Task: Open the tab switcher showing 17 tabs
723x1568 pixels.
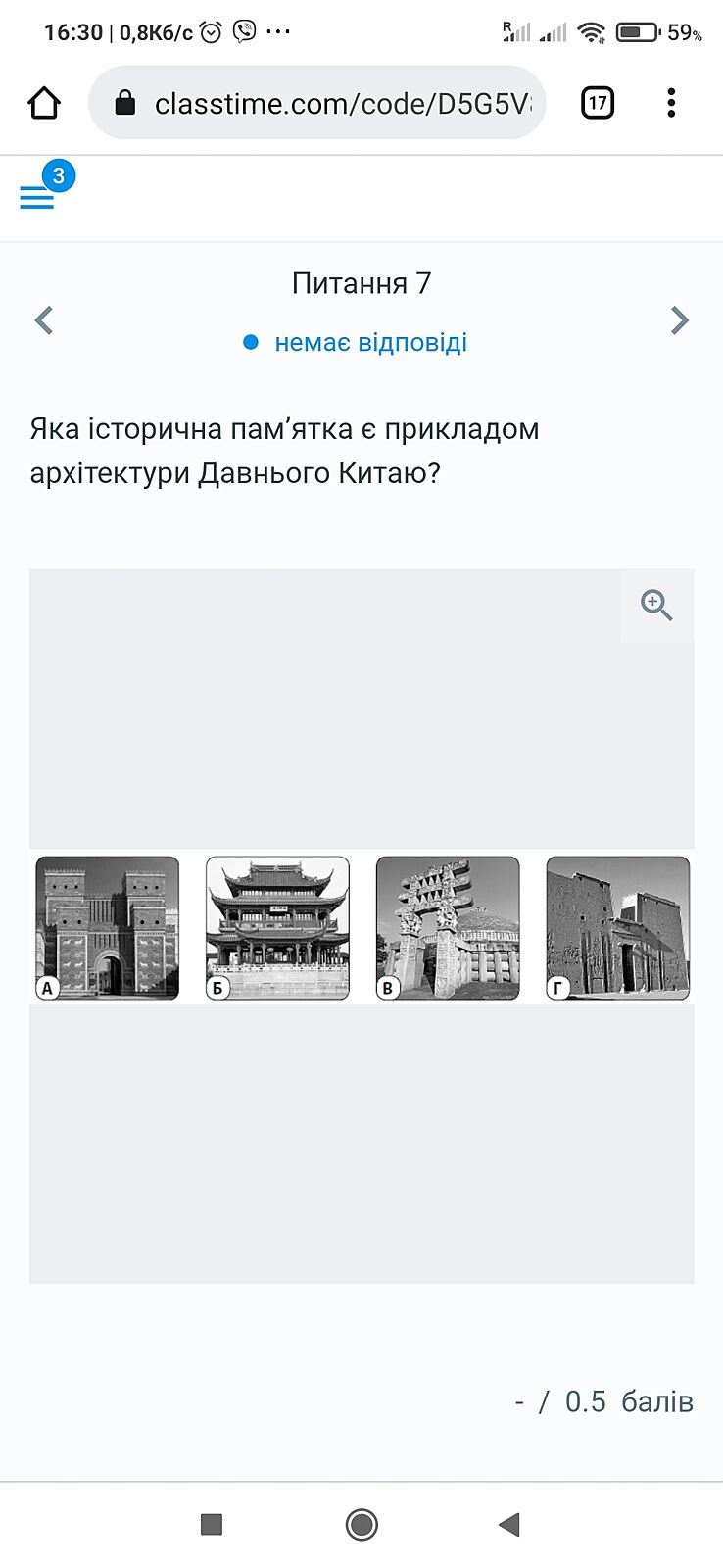Action: pos(598,103)
